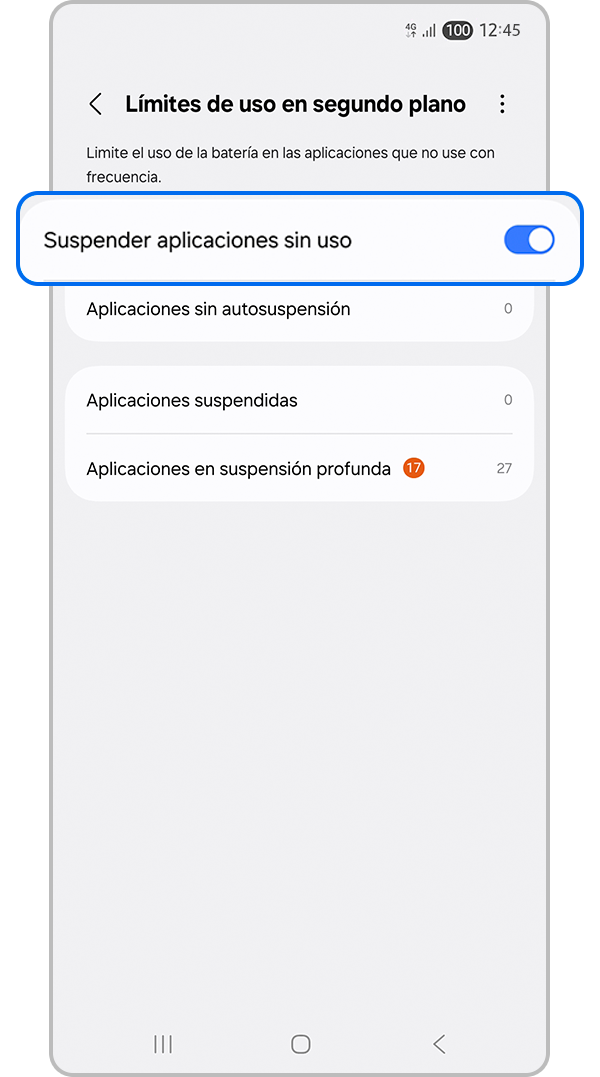
Task: Open the three-dot overflow menu
Action: coord(502,104)
